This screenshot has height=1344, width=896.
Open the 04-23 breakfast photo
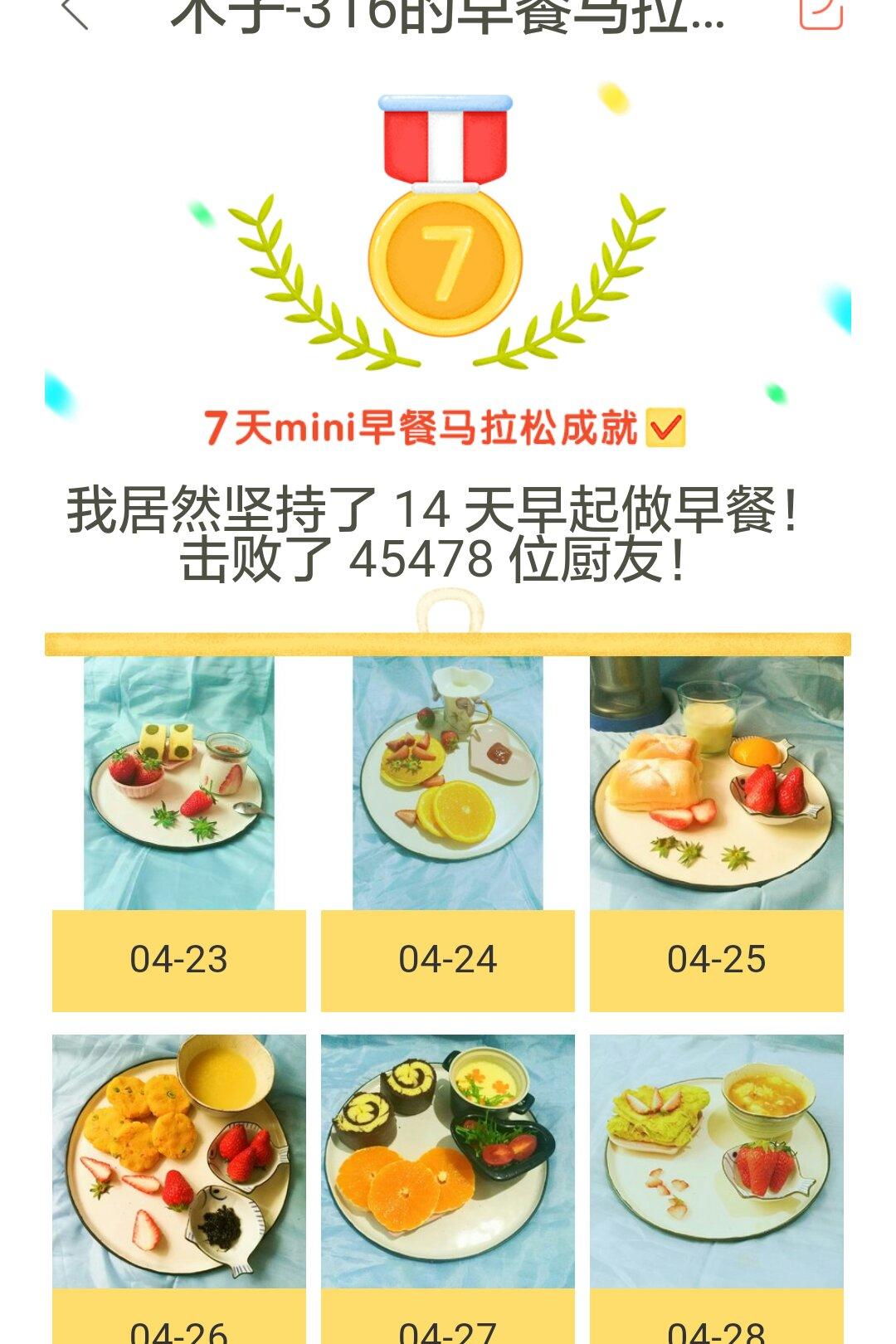[x=179, y=783]
